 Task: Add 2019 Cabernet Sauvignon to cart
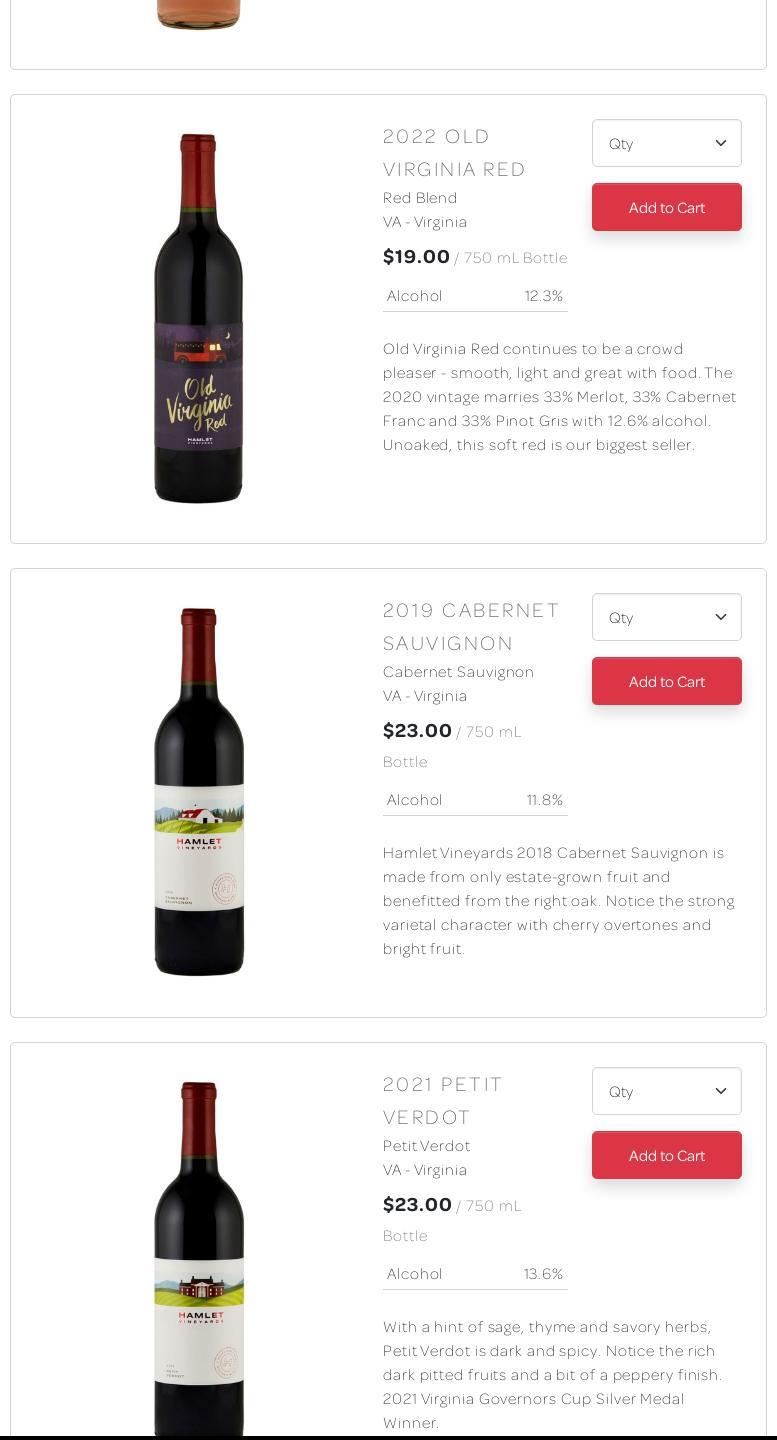(x=667, y=681)
